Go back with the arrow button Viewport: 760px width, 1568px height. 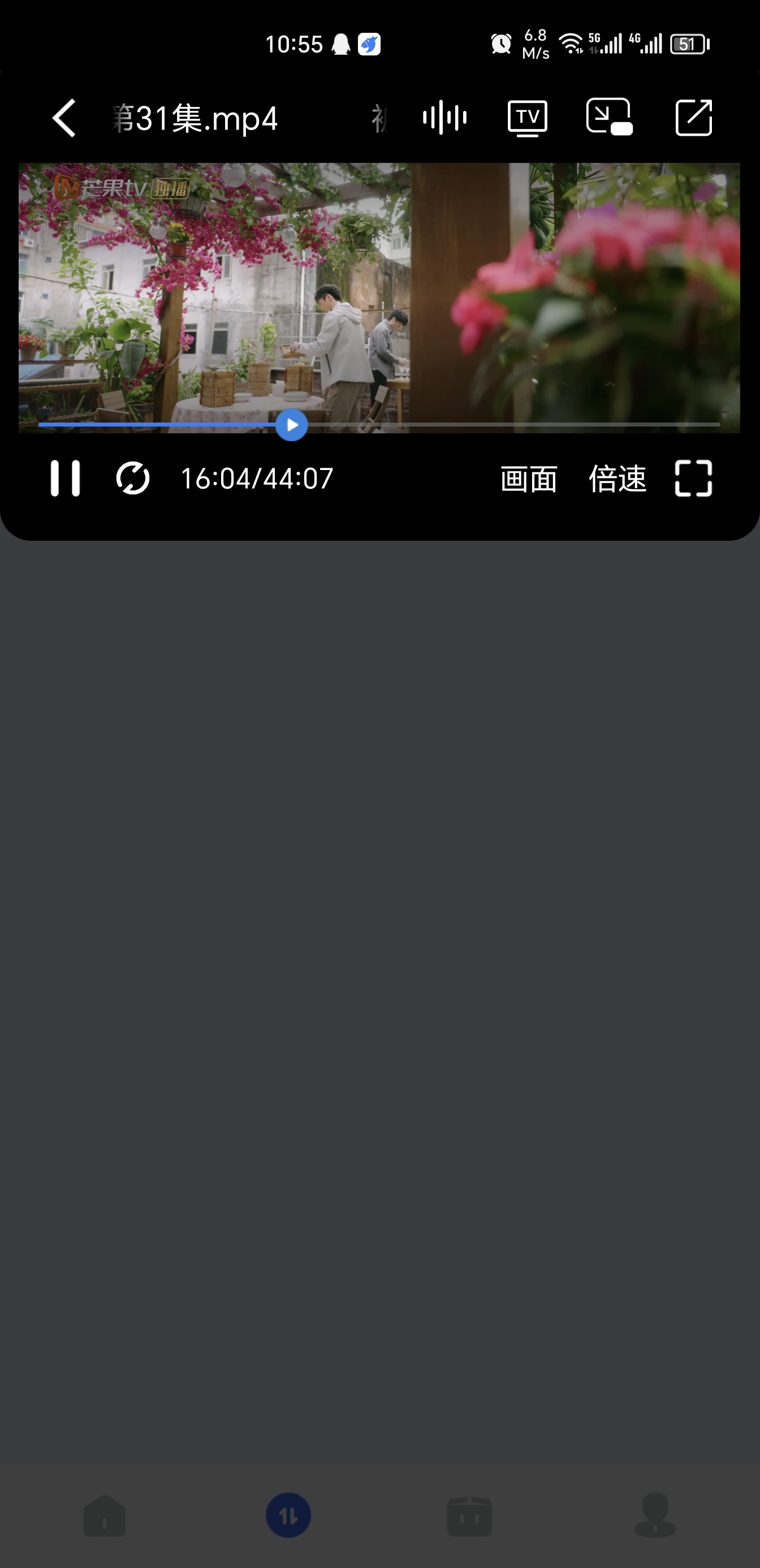[x=63, y=119]
